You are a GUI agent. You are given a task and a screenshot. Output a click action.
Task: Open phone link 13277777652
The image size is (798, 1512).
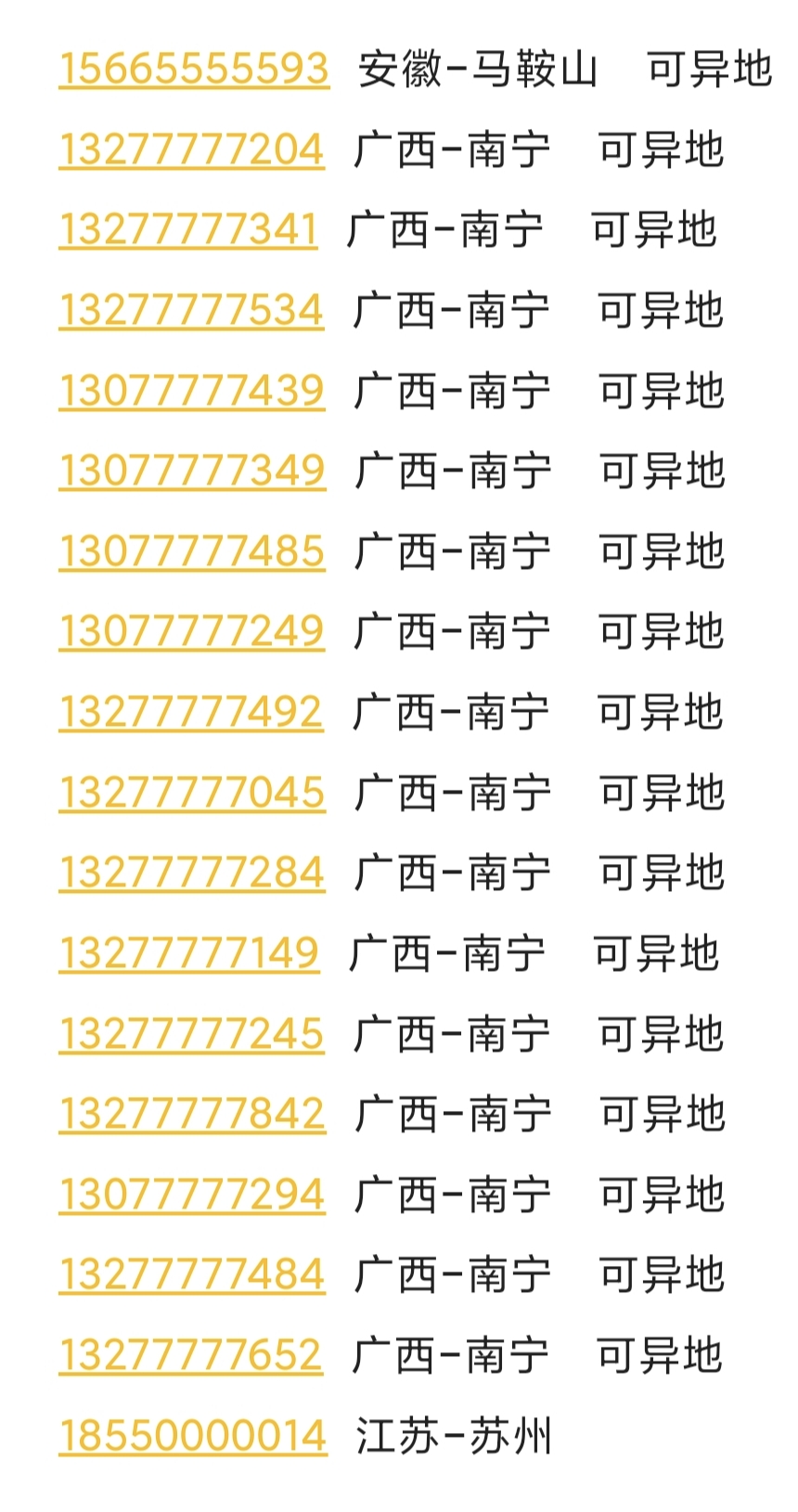pos(190,1356)
